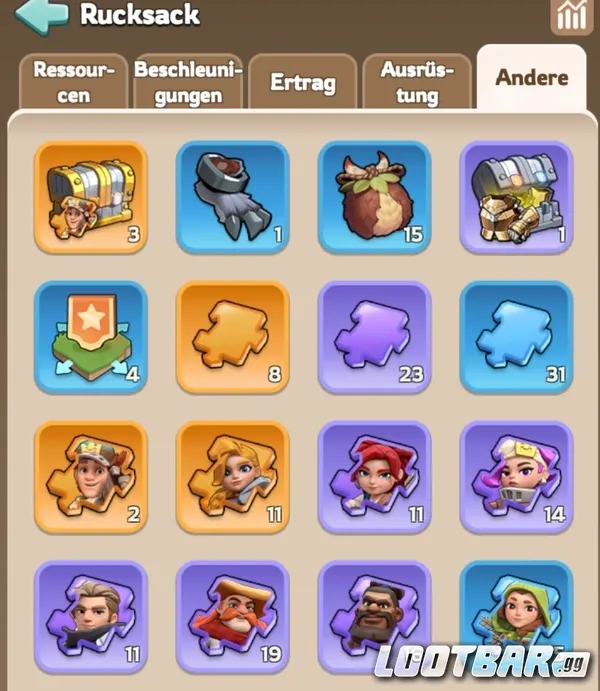Select the red-hat bearded hero fragment with 19
The height and width of the screenshot is (691, 600).
(233, 615)
